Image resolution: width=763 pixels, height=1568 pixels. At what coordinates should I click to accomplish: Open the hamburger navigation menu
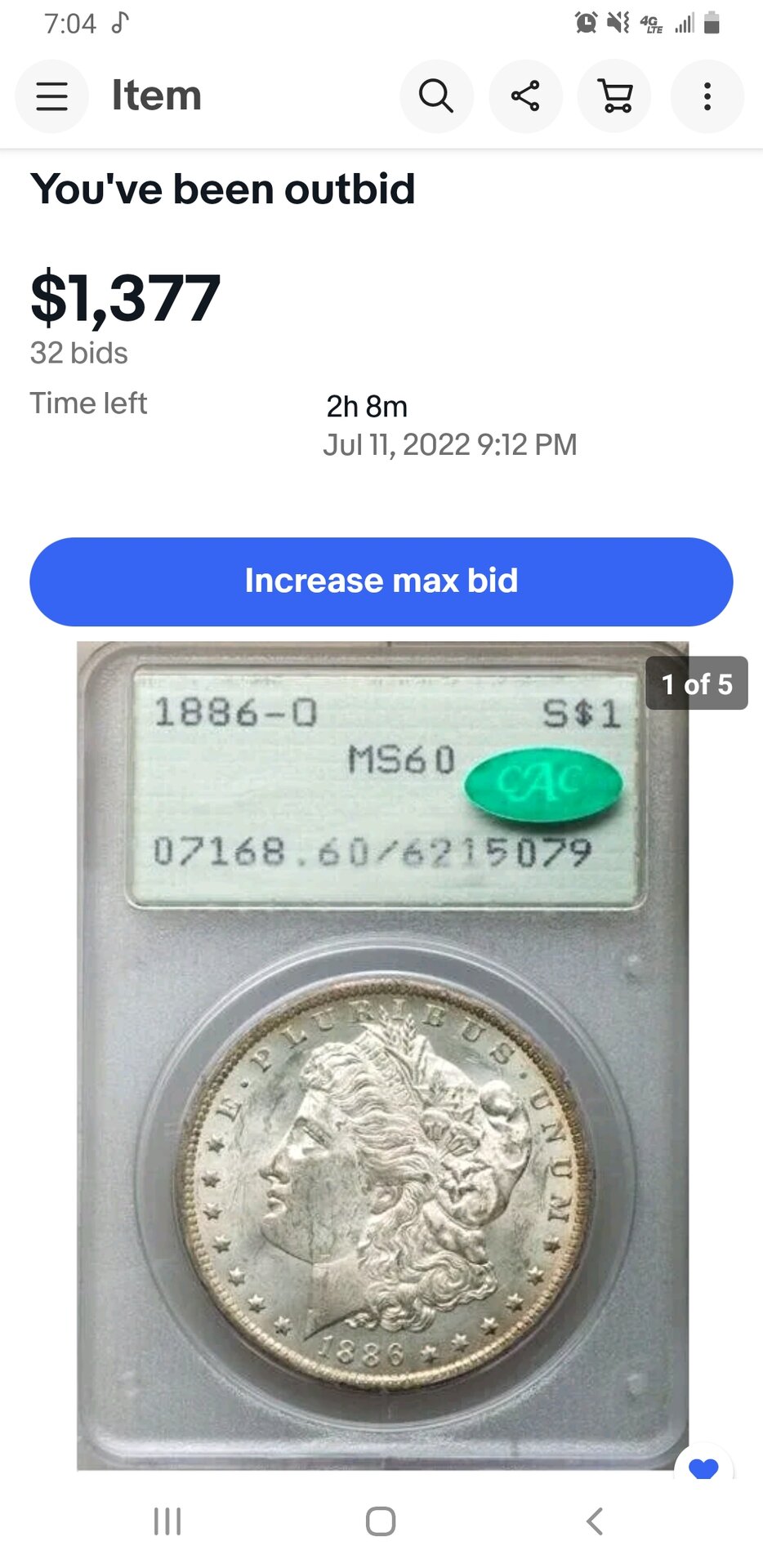(51, 96)
